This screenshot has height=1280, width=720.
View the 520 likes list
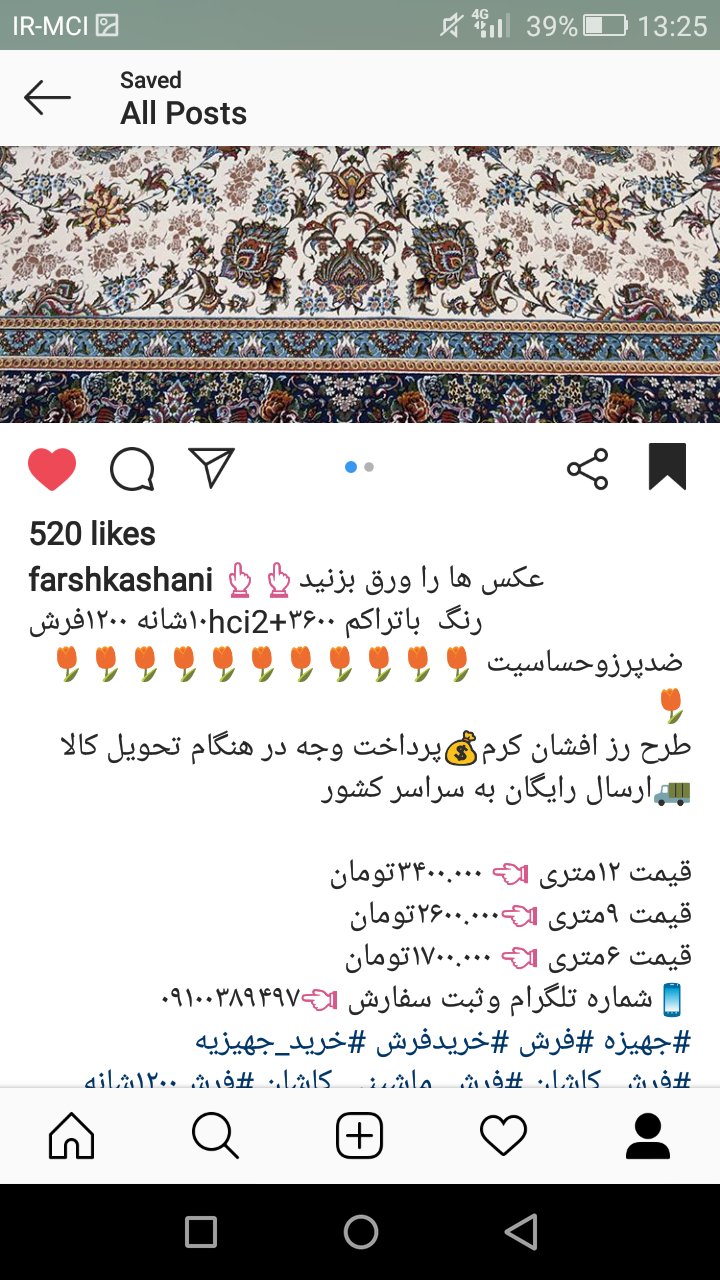coord(92,534)
